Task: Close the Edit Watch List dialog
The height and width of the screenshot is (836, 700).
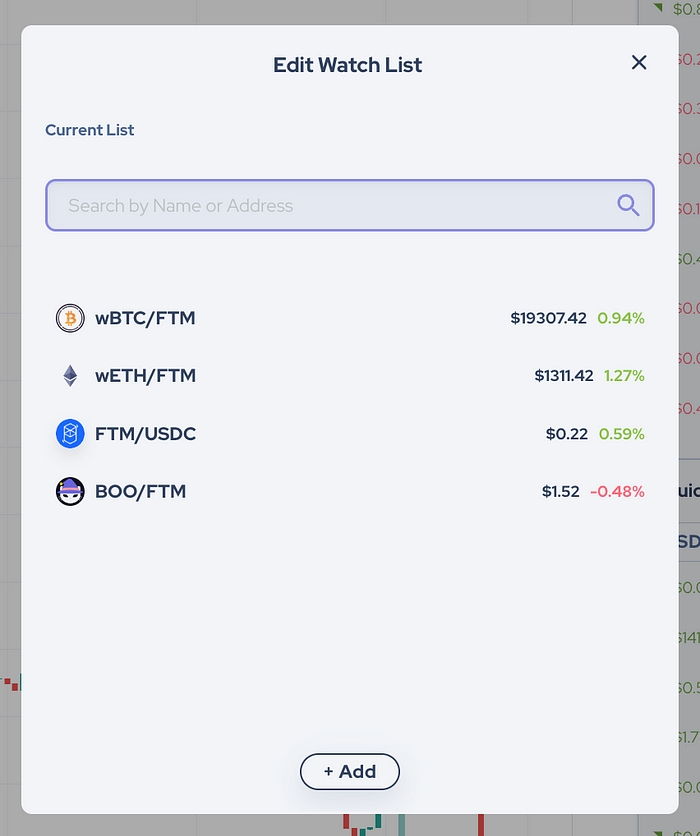Action: tap(639, 63)
